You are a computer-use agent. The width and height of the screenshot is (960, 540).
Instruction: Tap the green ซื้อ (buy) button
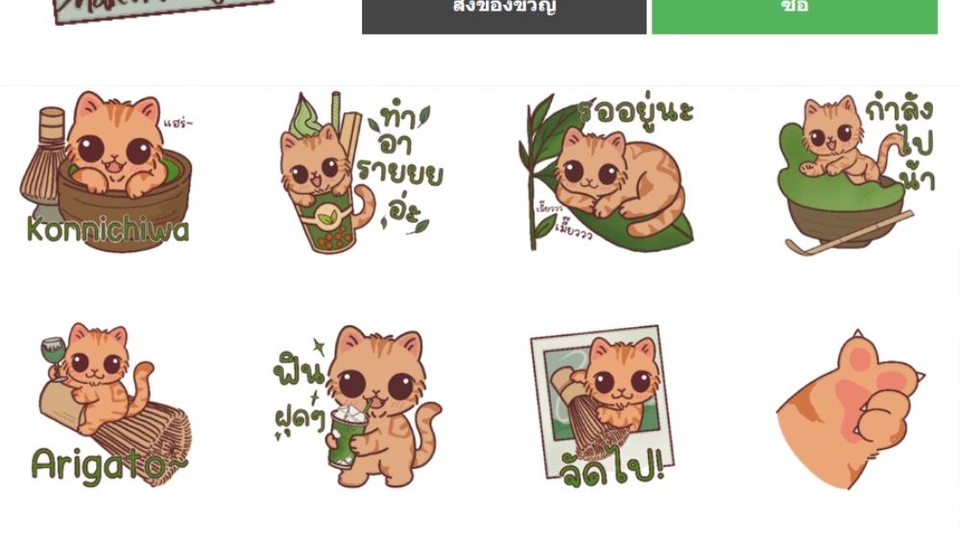coord(794,14)
